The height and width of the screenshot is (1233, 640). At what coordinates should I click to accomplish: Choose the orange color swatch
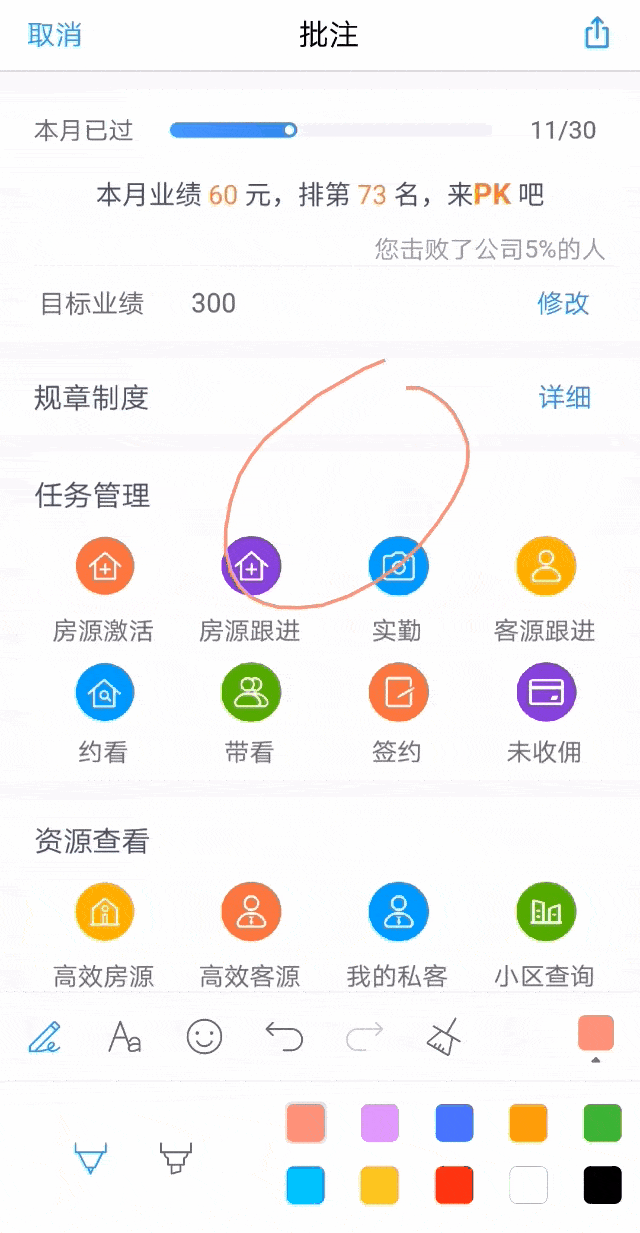tap(528, 1123)
